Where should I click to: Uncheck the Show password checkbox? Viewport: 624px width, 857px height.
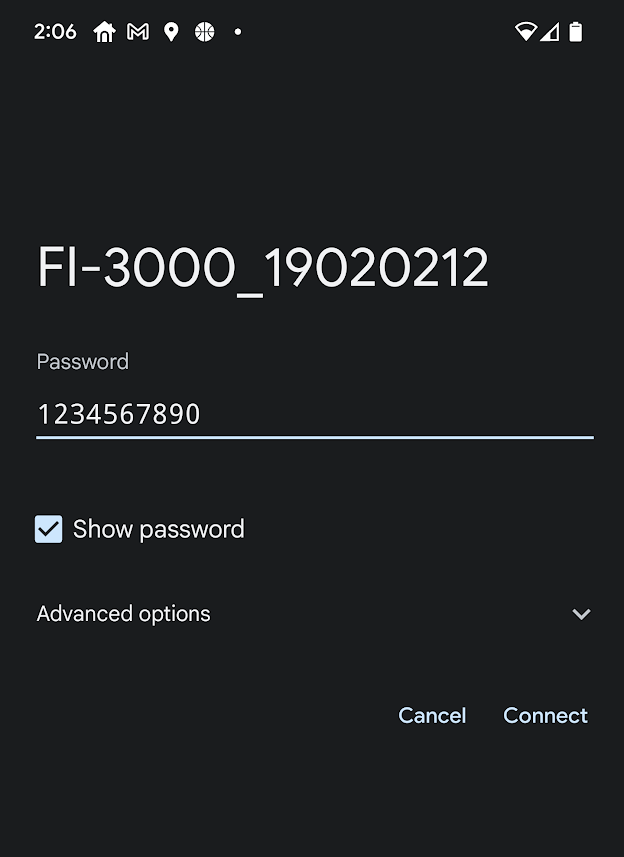(x=49, y=529)
